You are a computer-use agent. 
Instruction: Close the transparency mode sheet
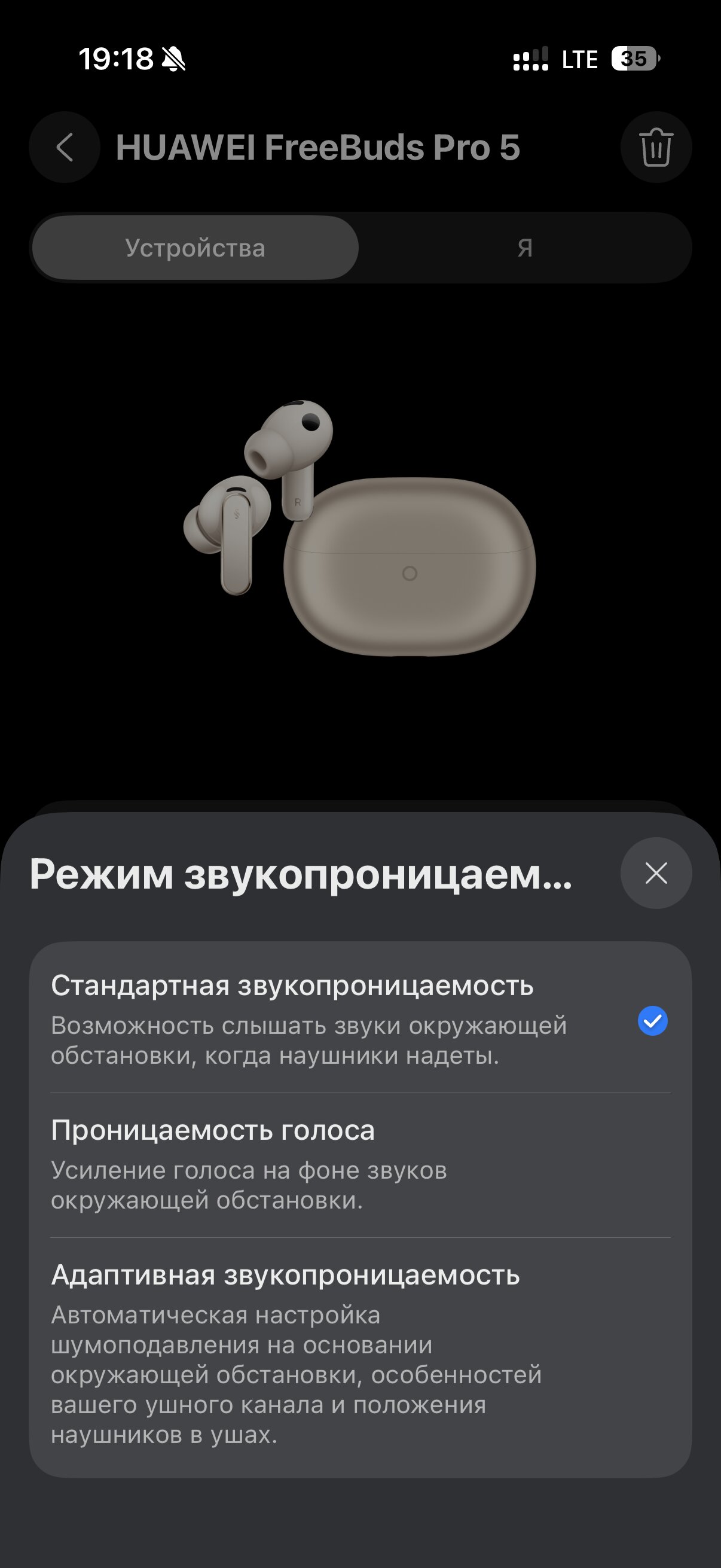[655, 873]
